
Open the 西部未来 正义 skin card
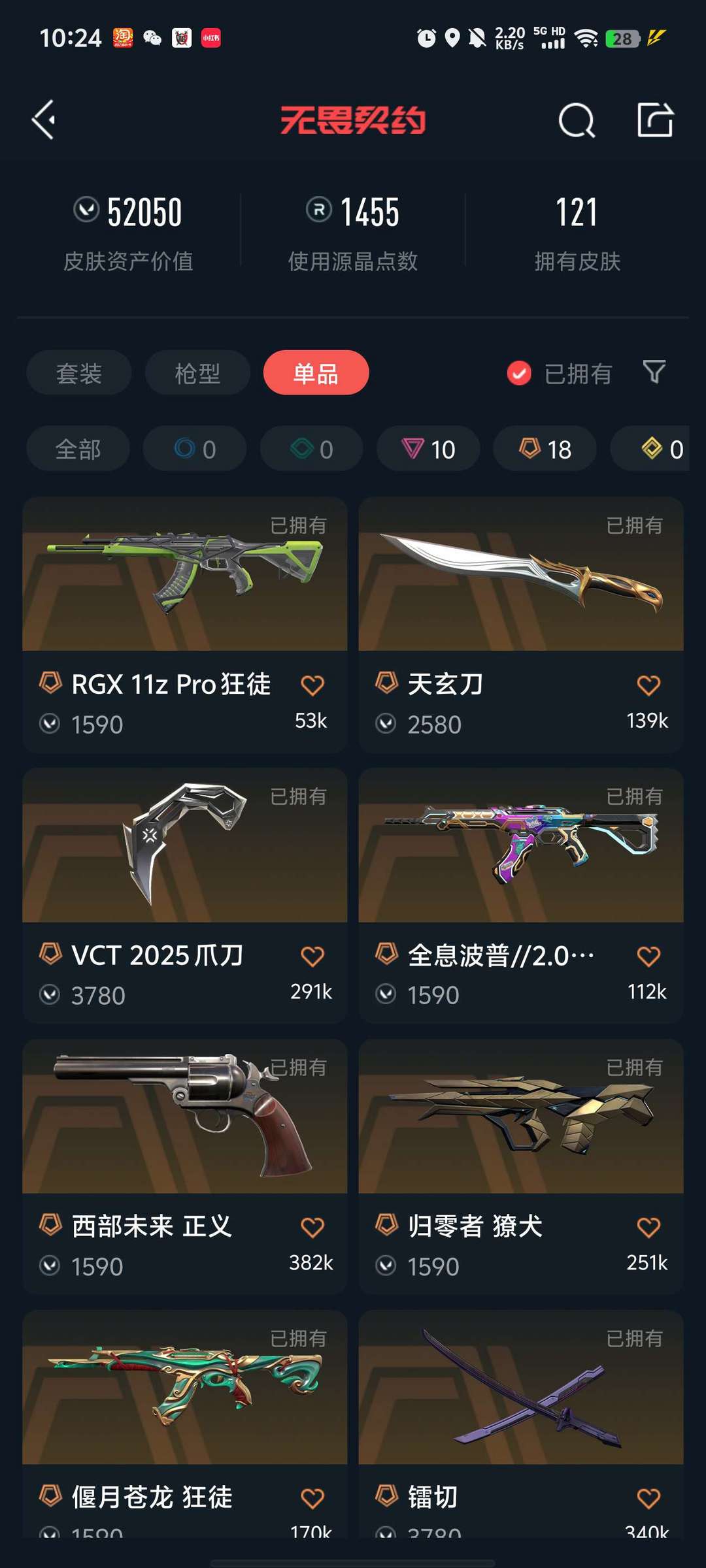click(x=184, y=1167)
